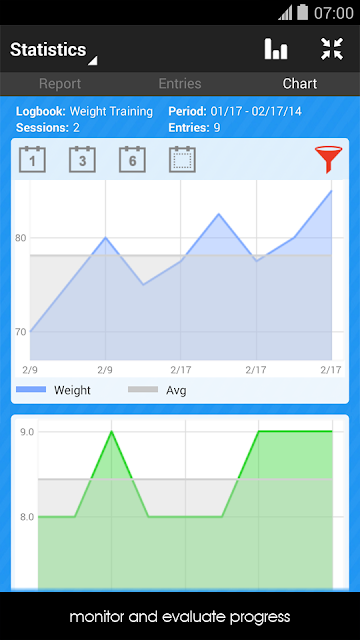The image size is (360, 640).
Task: Select the 1-month calendar period
Action: click(32, 159)
